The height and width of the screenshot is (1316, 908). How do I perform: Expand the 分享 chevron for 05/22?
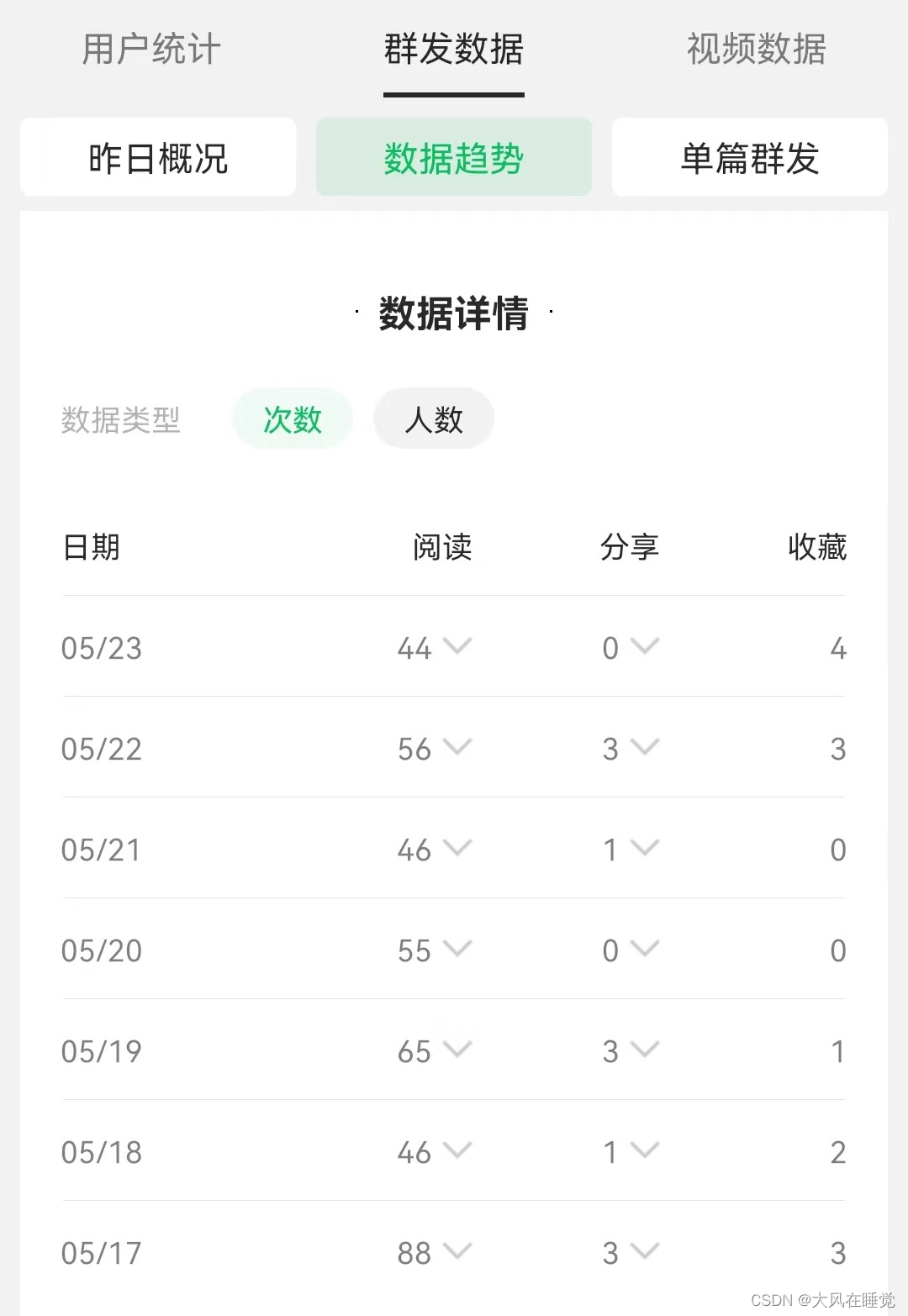645,747
